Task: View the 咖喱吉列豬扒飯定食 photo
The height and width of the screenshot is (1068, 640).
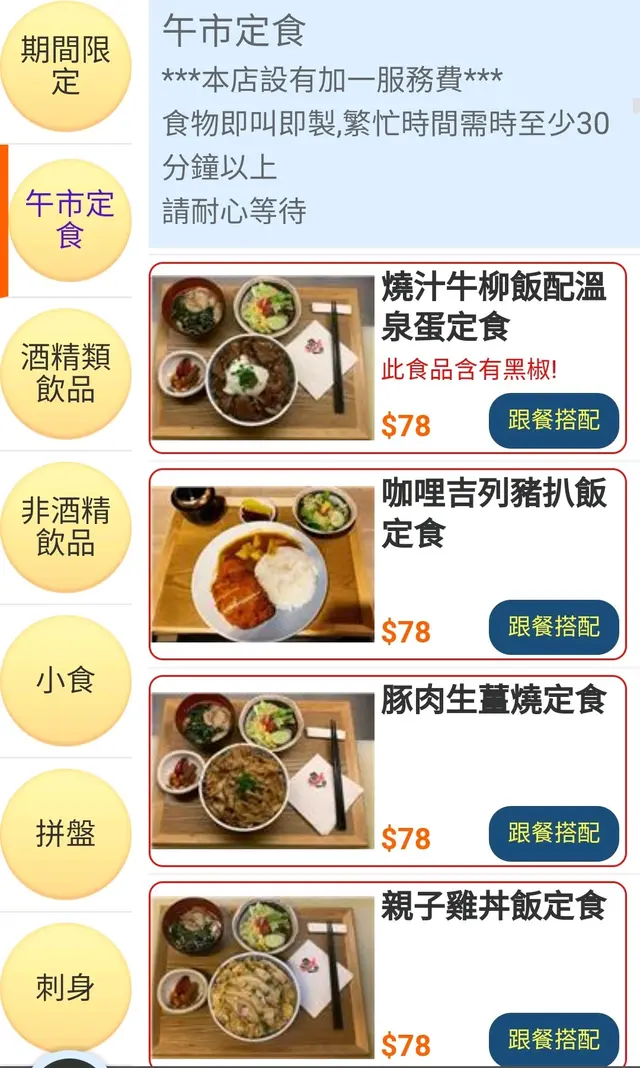Action: (263, 564)
